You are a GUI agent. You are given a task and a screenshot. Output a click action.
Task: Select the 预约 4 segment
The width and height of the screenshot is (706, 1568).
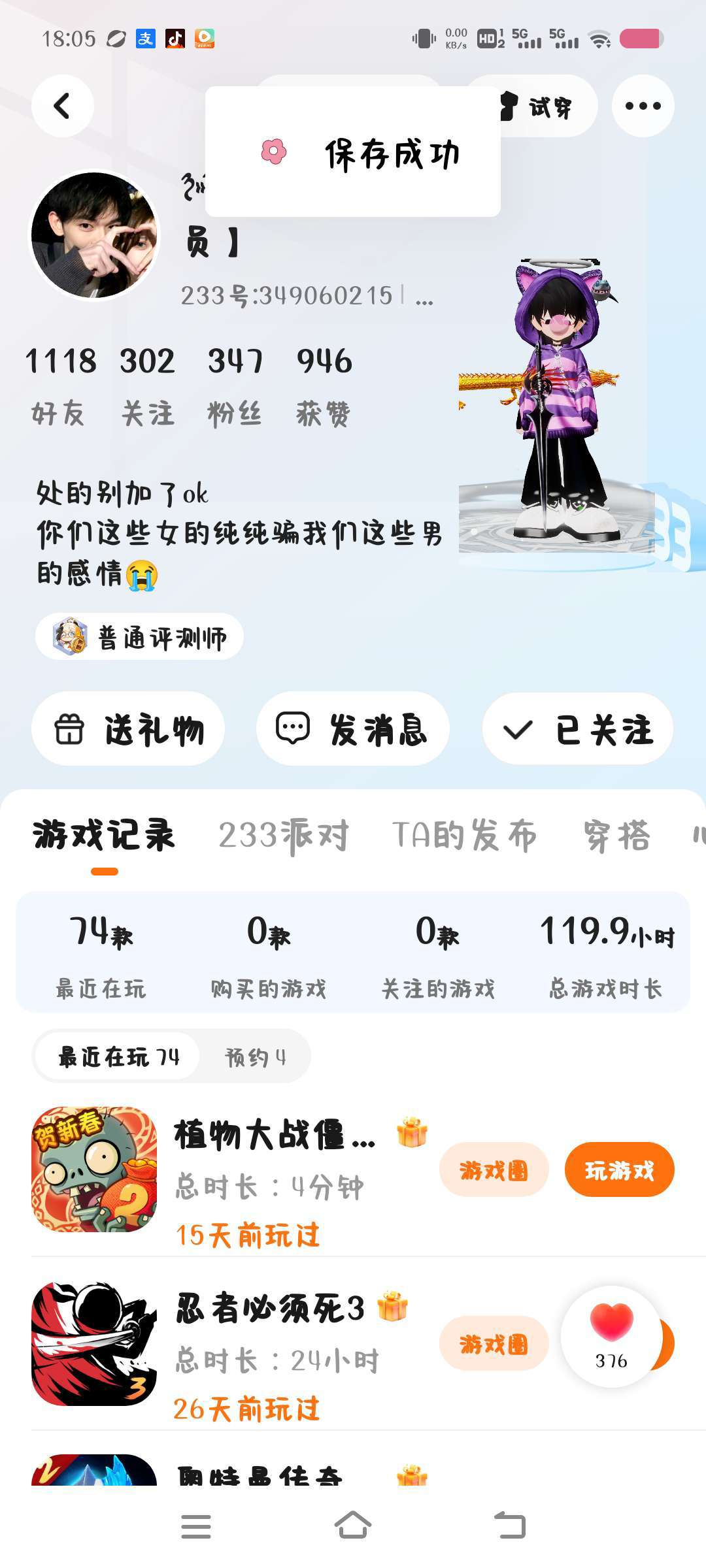point(256,1056)
